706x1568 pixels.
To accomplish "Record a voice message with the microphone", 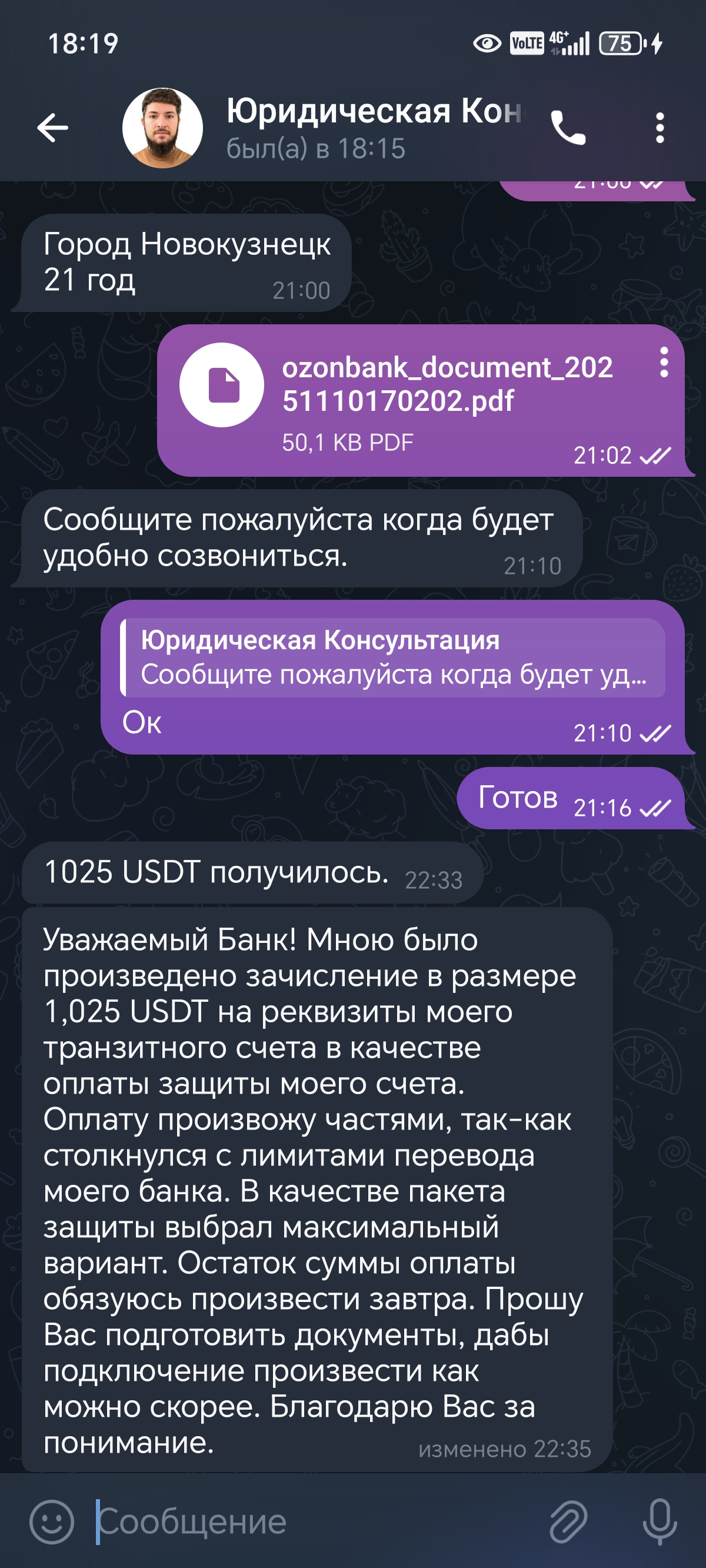I will click(x=660, y=1522).
